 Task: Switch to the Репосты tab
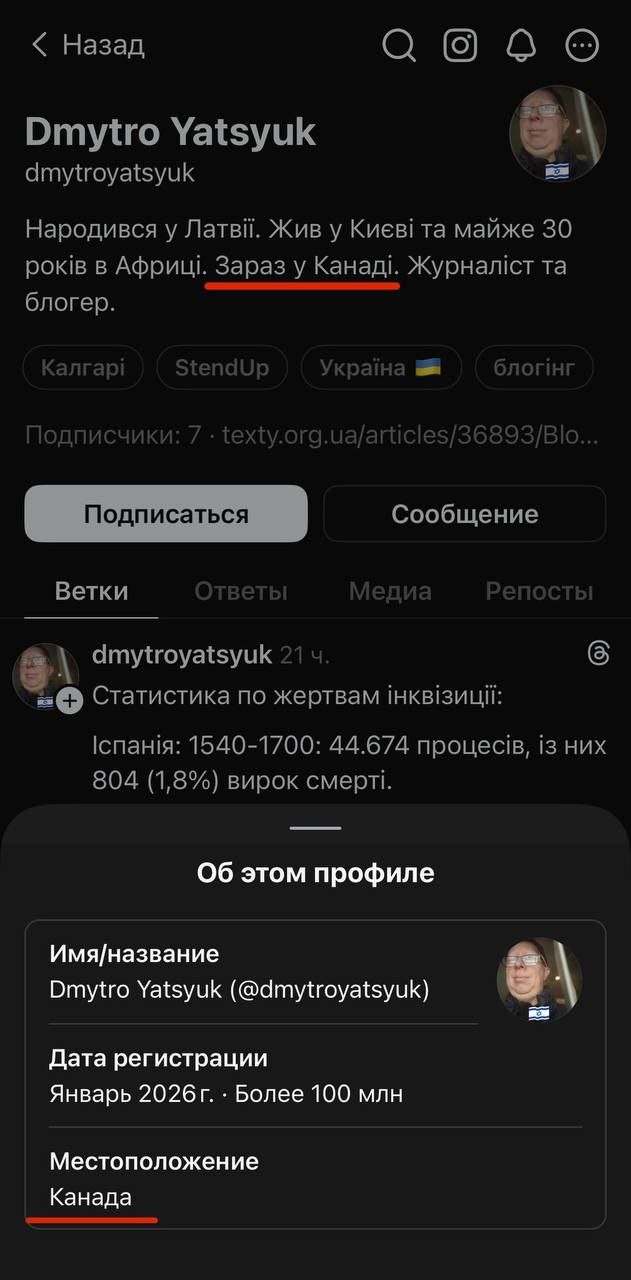(539, 591)
